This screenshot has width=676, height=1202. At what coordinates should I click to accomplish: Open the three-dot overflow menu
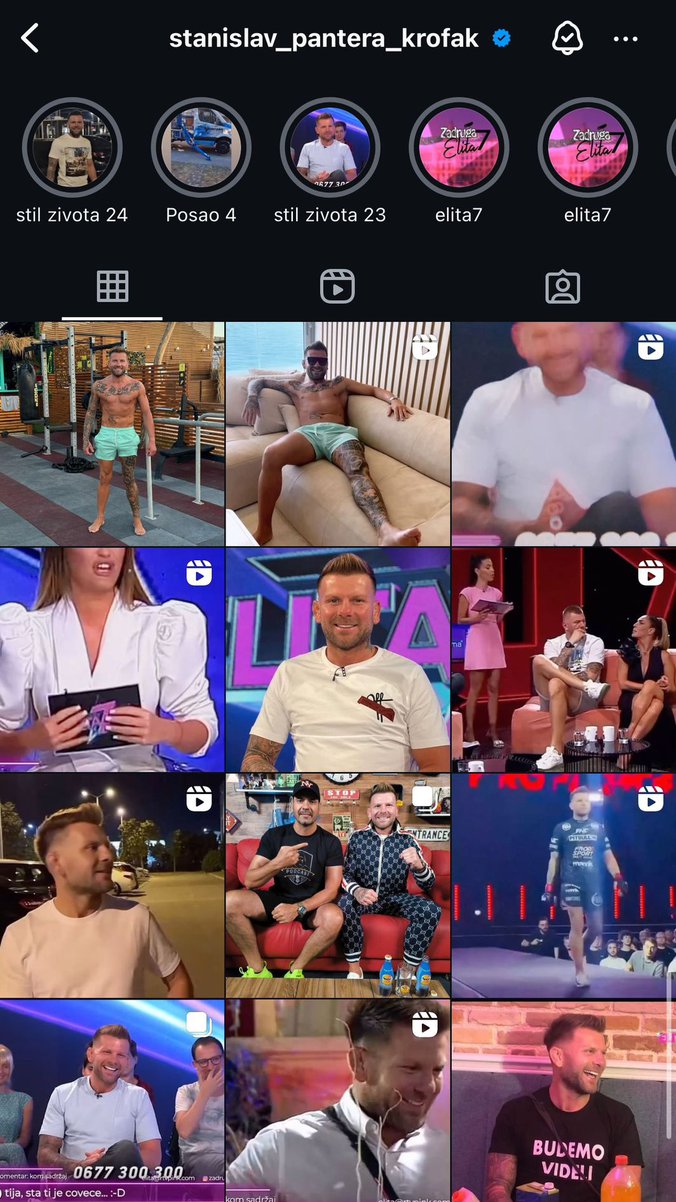point(625,39)
